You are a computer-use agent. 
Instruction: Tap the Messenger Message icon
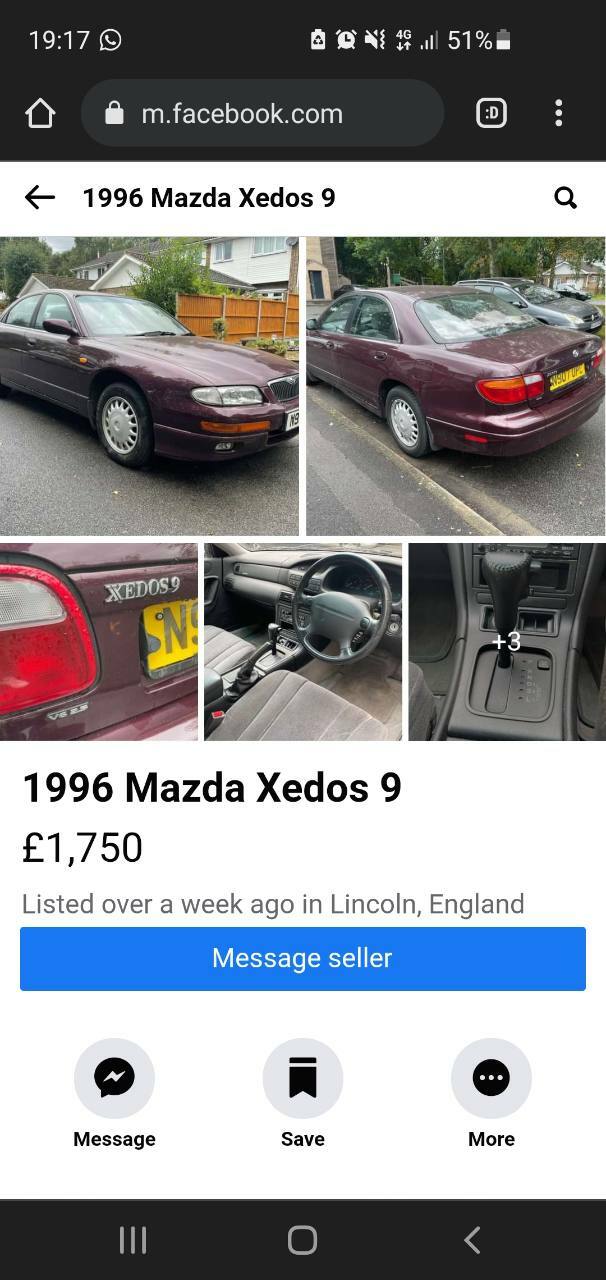tap(114, 1078)
